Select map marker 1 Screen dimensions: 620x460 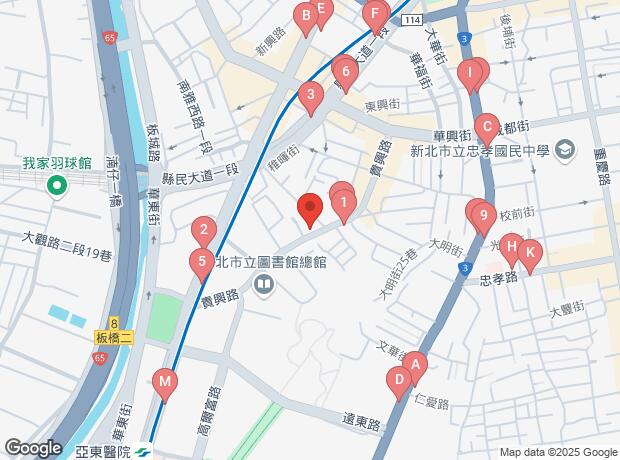click(x=344, y=207)
